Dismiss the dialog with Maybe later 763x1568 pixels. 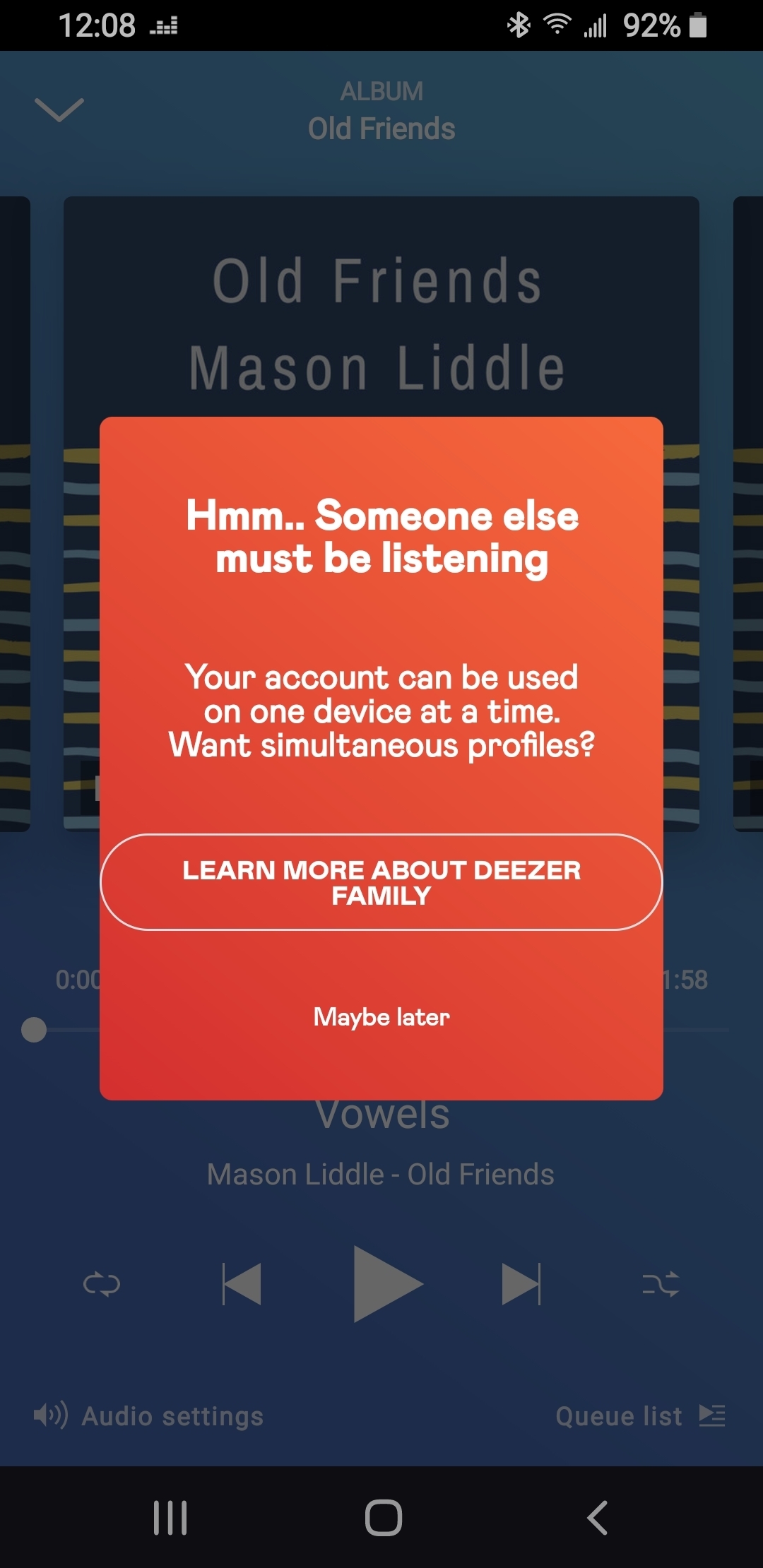coord(381,1017)
